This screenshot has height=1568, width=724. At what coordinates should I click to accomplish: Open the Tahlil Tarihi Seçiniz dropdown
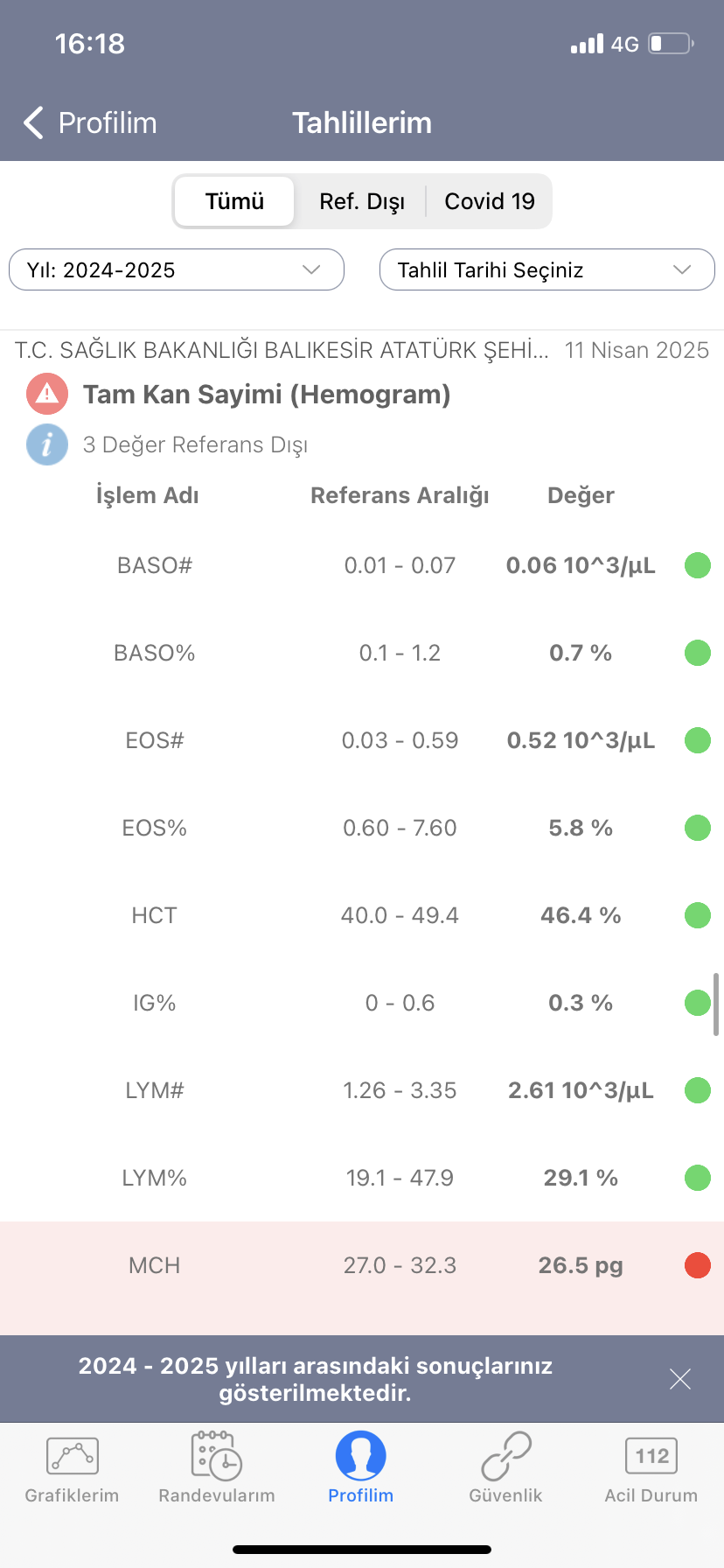click(x=546, y=269)
